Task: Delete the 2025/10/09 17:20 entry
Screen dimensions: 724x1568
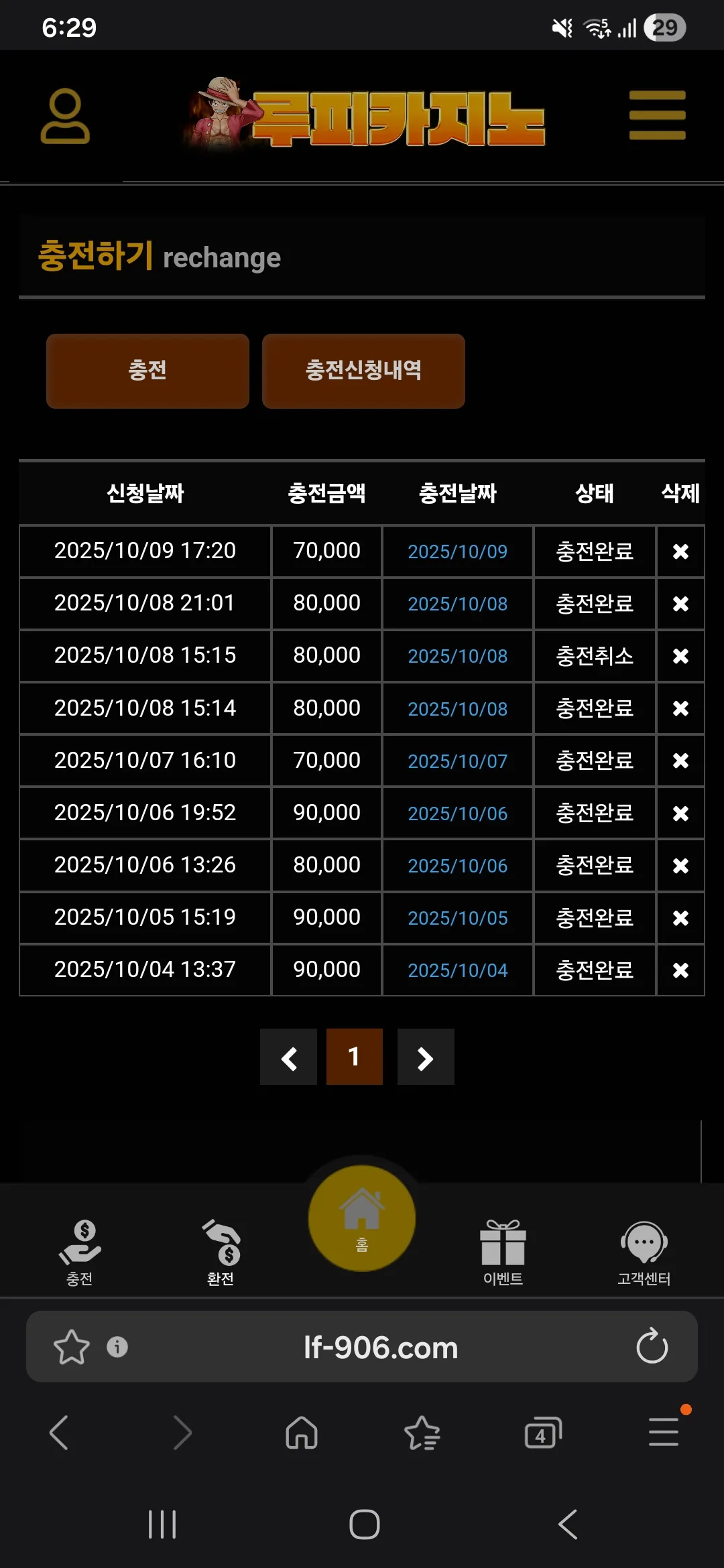Action: pos(680,551)
